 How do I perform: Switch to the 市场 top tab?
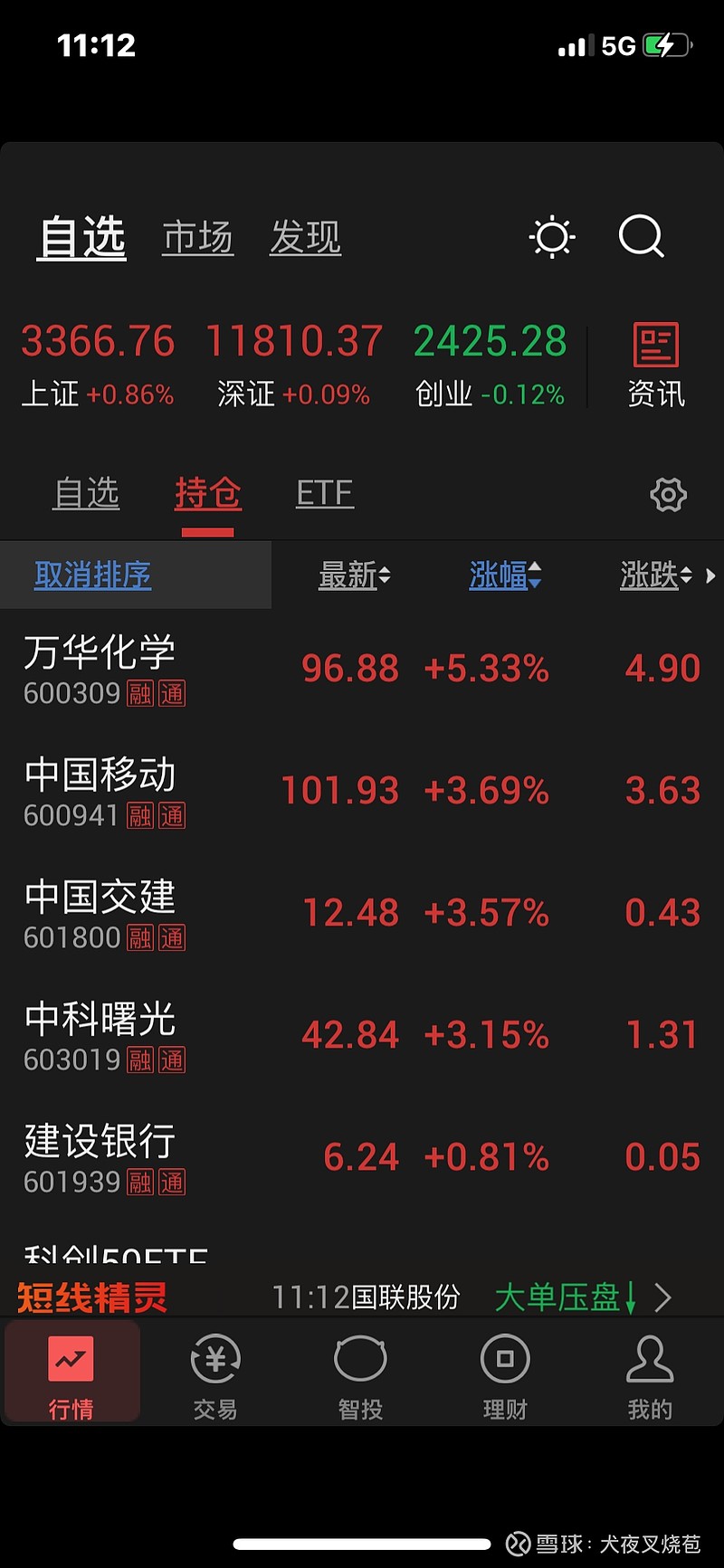(x=198, y=237)
